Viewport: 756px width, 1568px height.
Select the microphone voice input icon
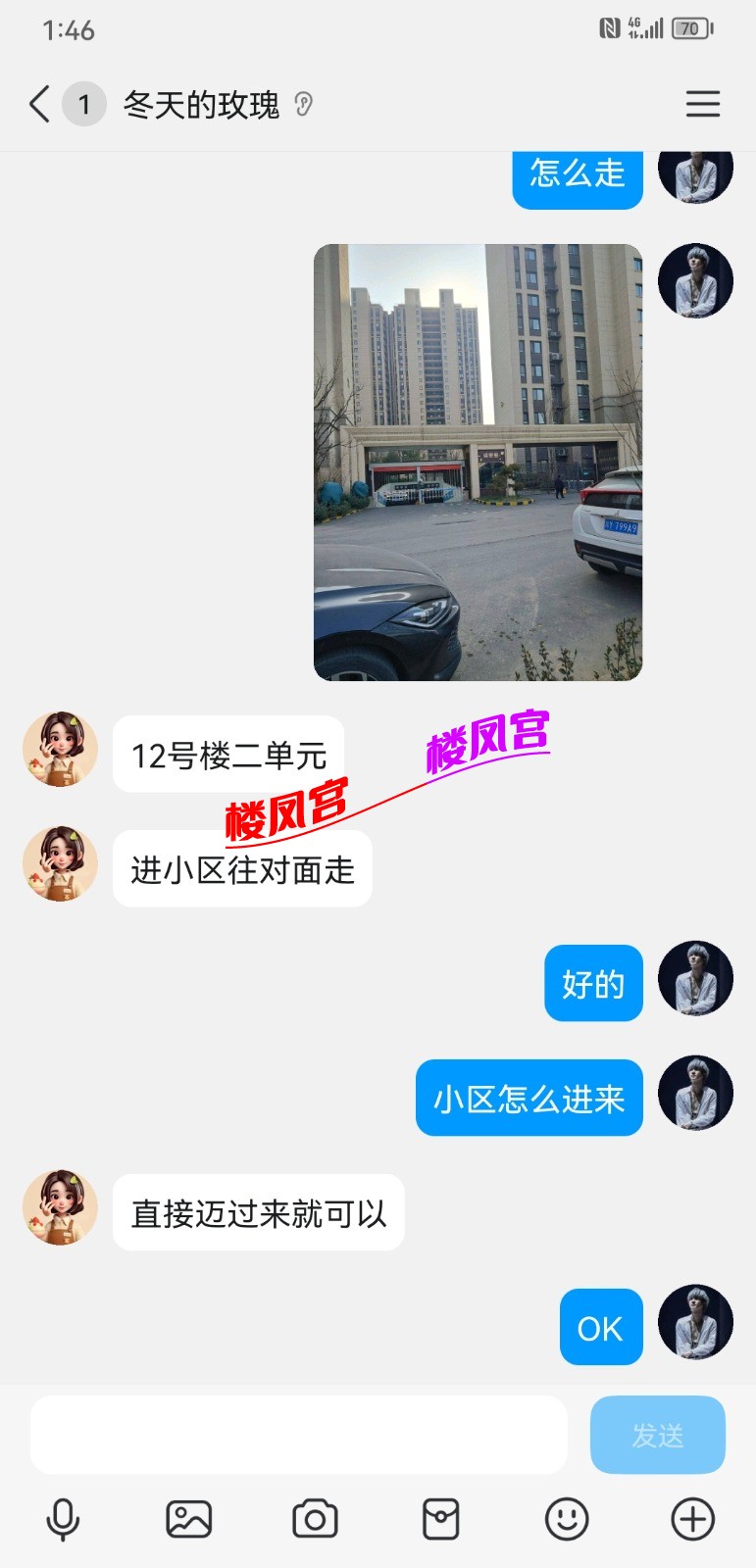click(62, 1518)
